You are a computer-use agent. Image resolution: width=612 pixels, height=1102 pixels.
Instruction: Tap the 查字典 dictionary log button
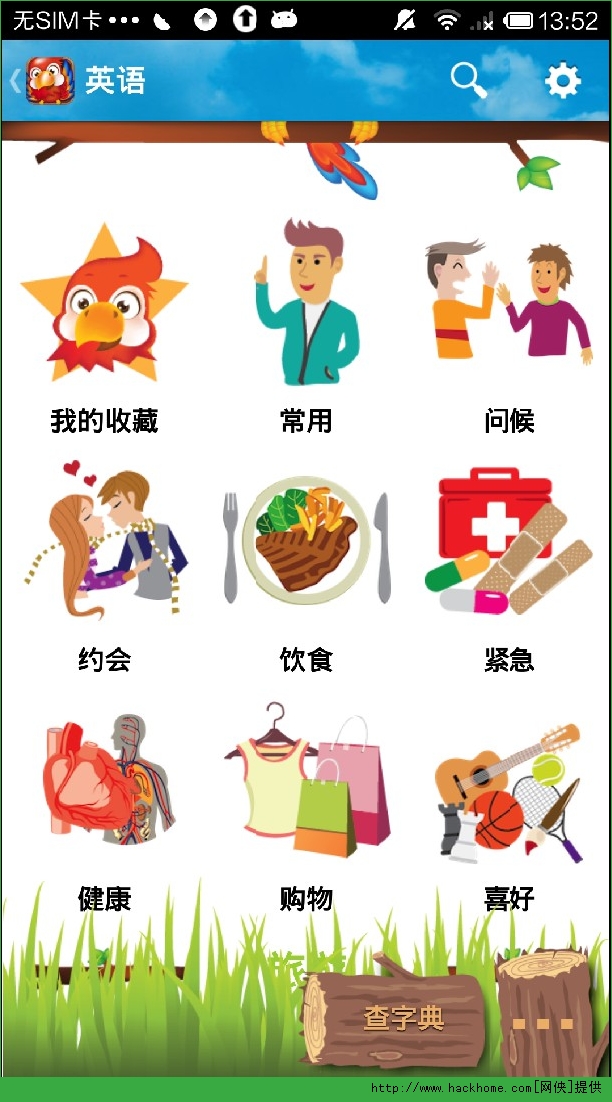pyautogui.click(x=402, y=1018)
